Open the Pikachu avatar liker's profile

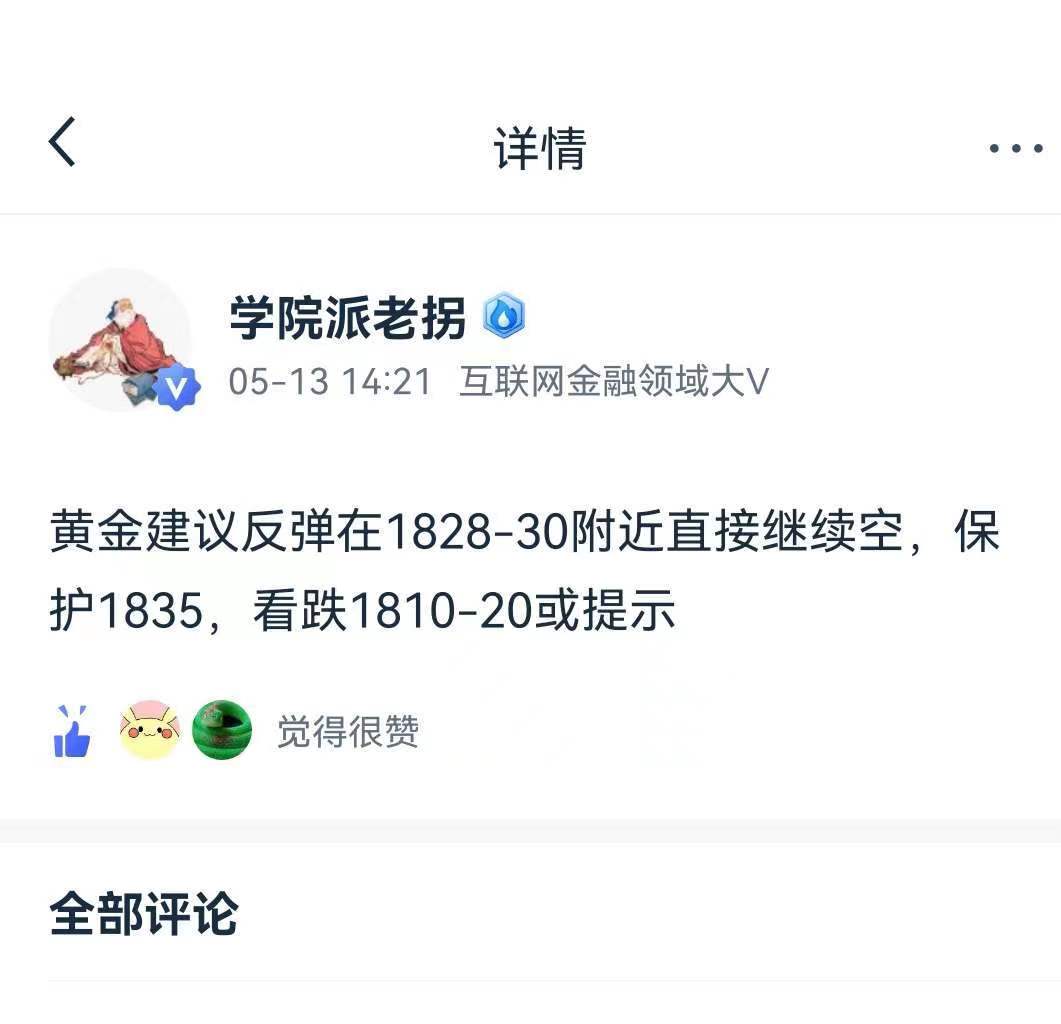[149, 731]
